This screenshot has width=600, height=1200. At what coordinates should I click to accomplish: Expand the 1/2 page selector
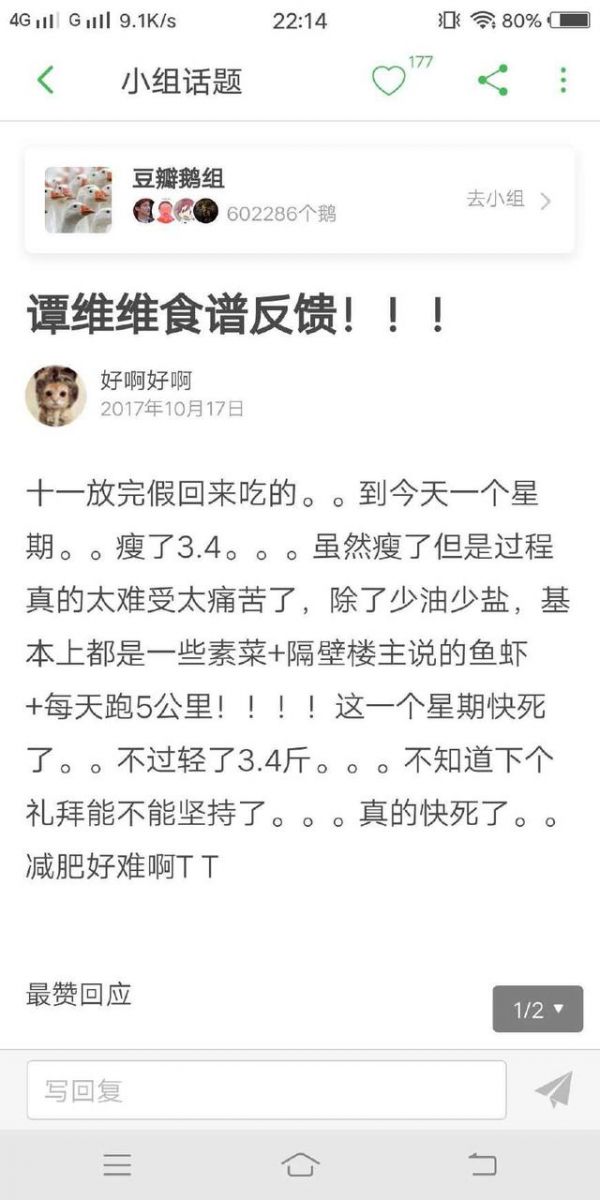[x=538, y=1009]
